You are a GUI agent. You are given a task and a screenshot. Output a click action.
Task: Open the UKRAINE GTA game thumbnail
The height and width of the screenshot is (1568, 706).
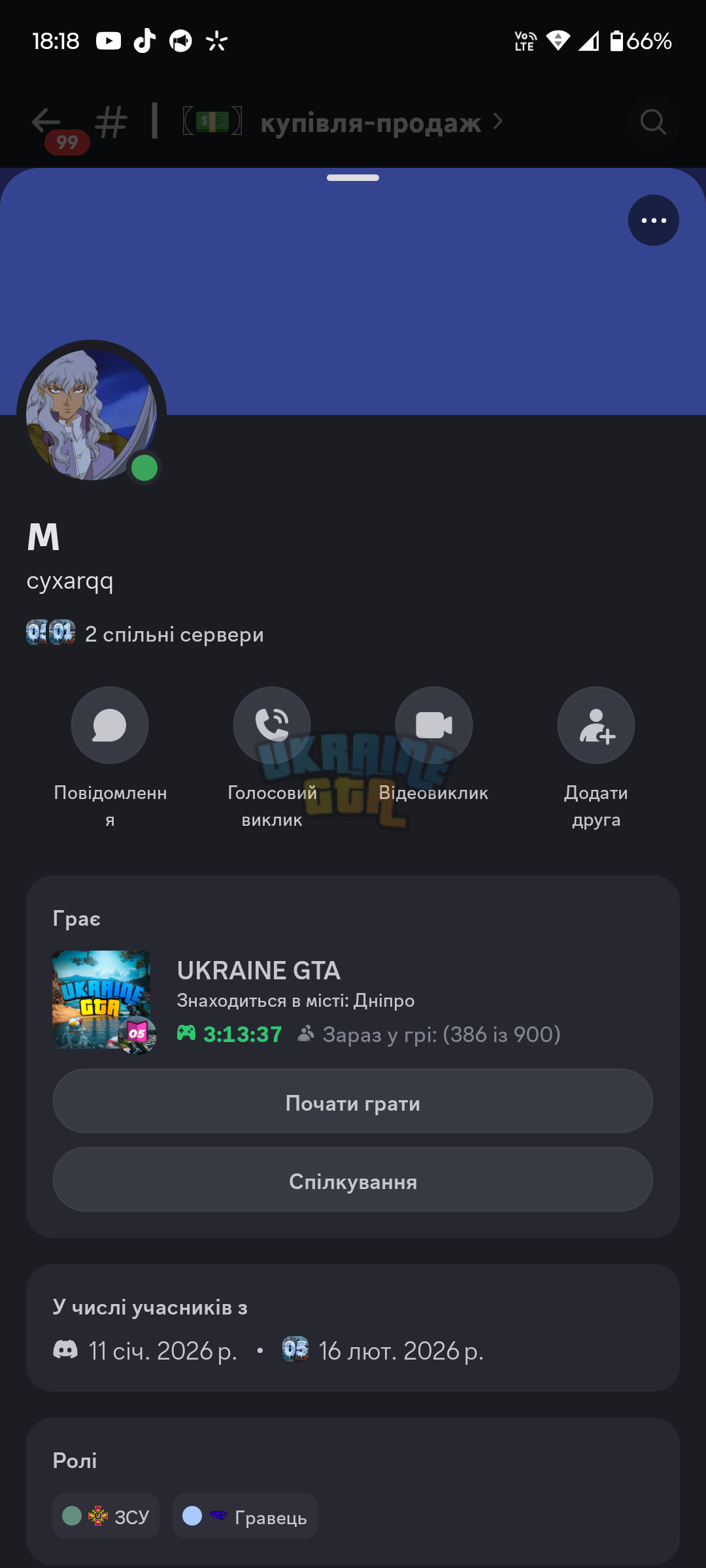[101, 1000]
